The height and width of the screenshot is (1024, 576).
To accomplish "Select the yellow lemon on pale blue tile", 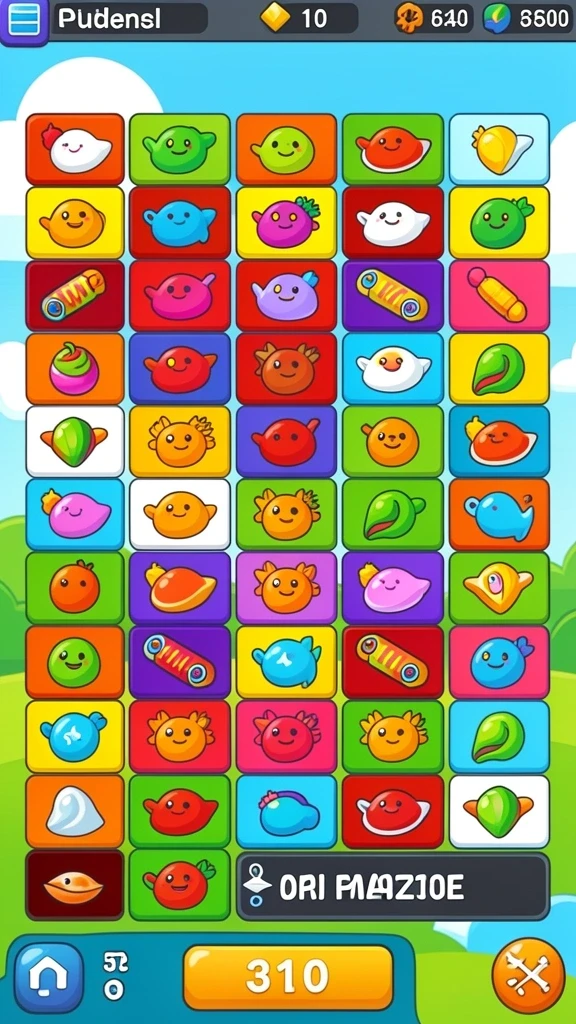I will pos(500,150).
